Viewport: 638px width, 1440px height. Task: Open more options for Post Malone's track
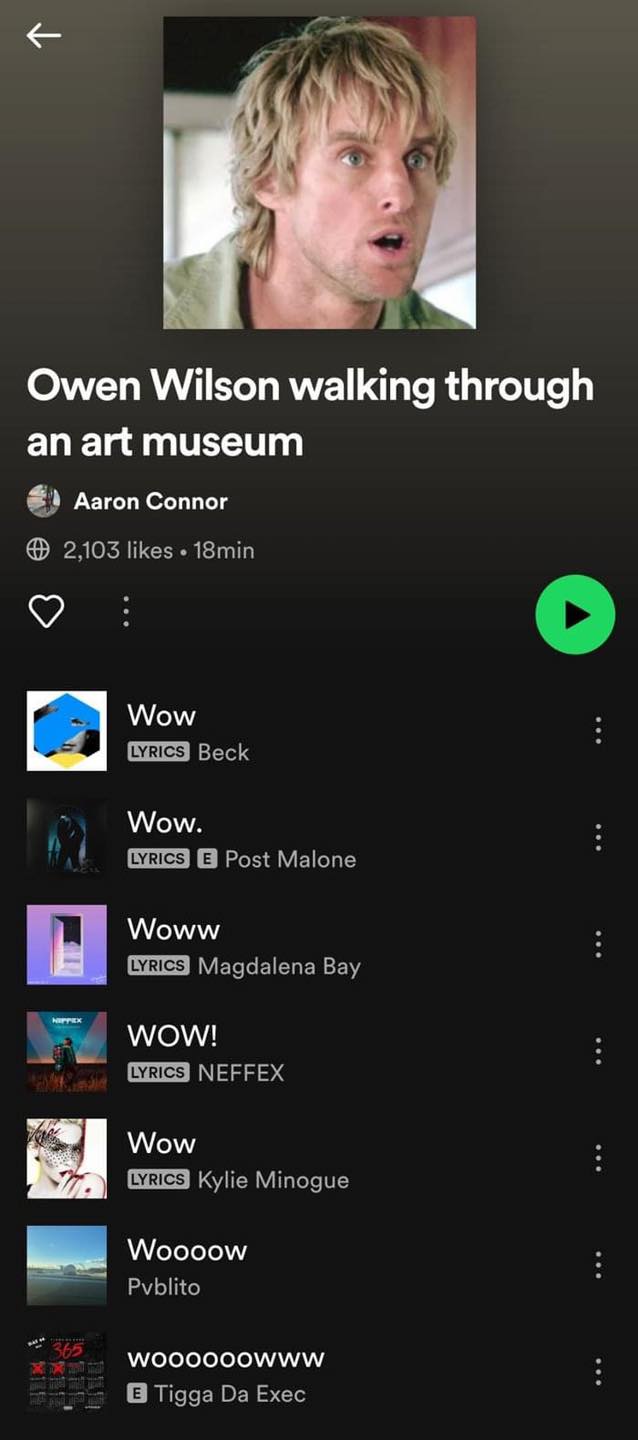point(598,837)
